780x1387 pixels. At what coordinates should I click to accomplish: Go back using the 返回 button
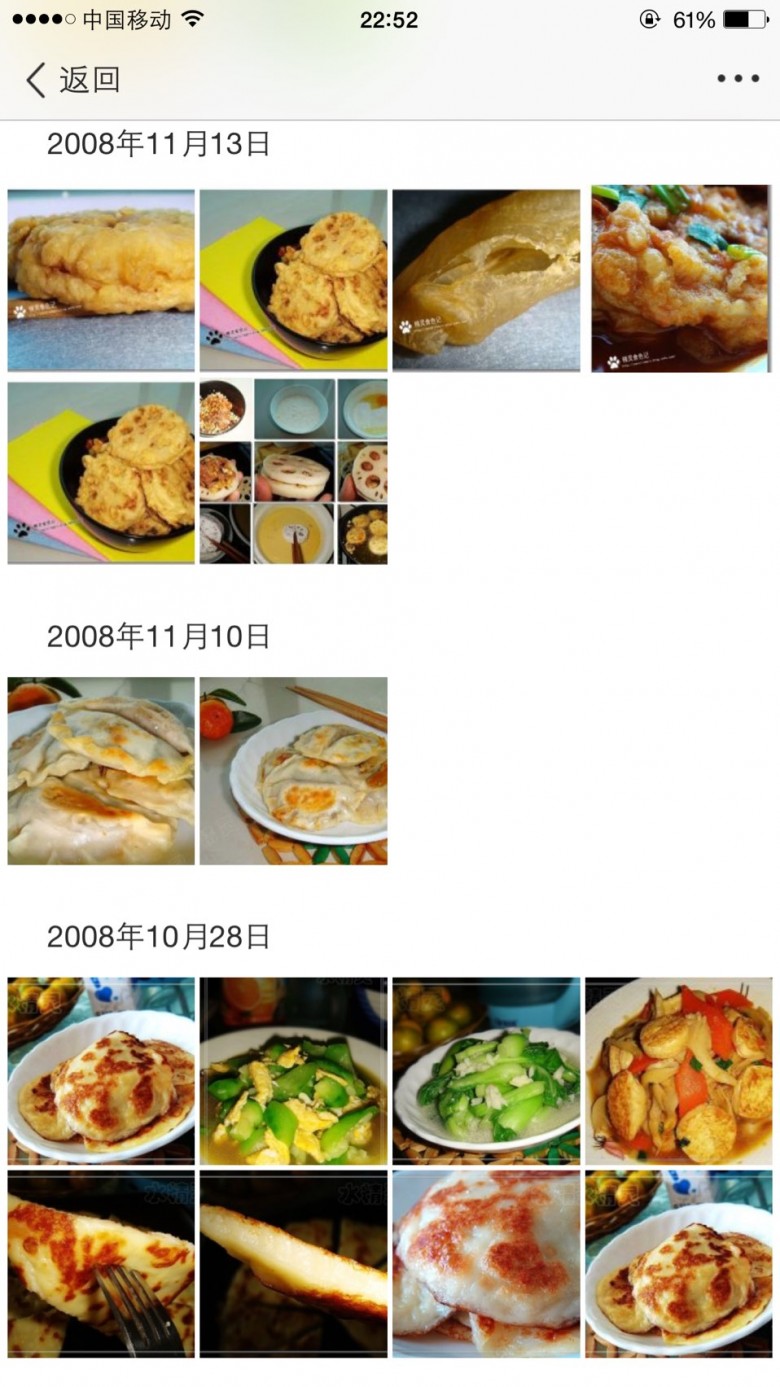[x=73, y=79]
